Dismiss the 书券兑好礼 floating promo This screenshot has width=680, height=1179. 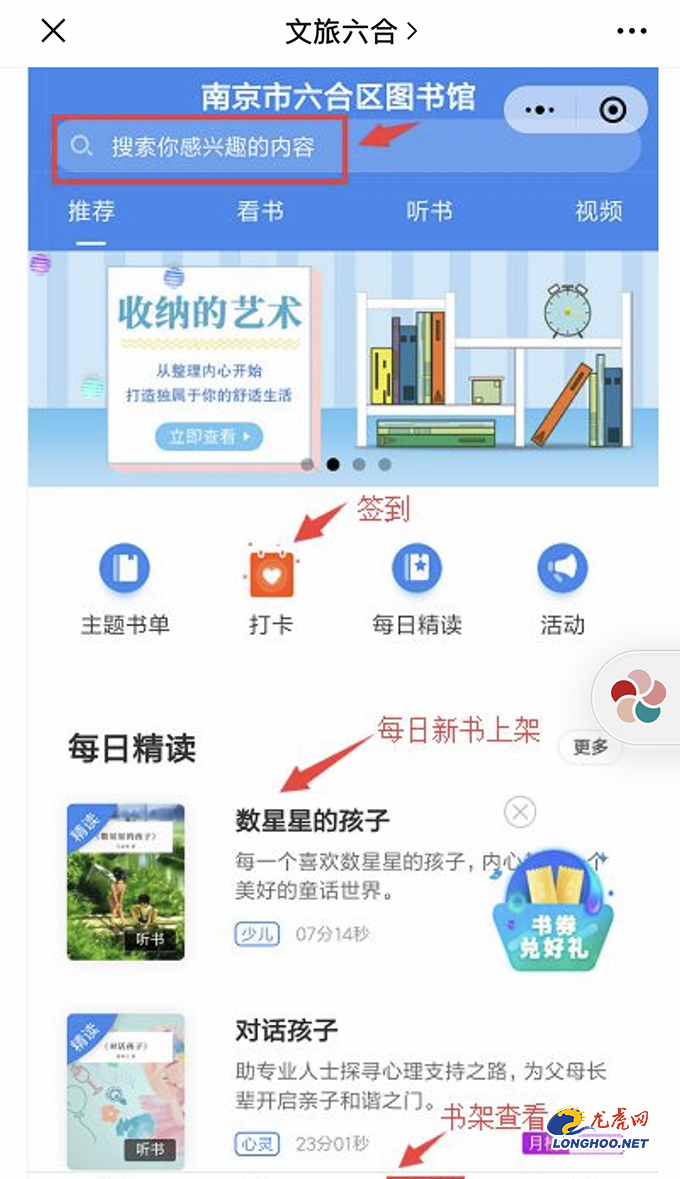click(520, 812)
